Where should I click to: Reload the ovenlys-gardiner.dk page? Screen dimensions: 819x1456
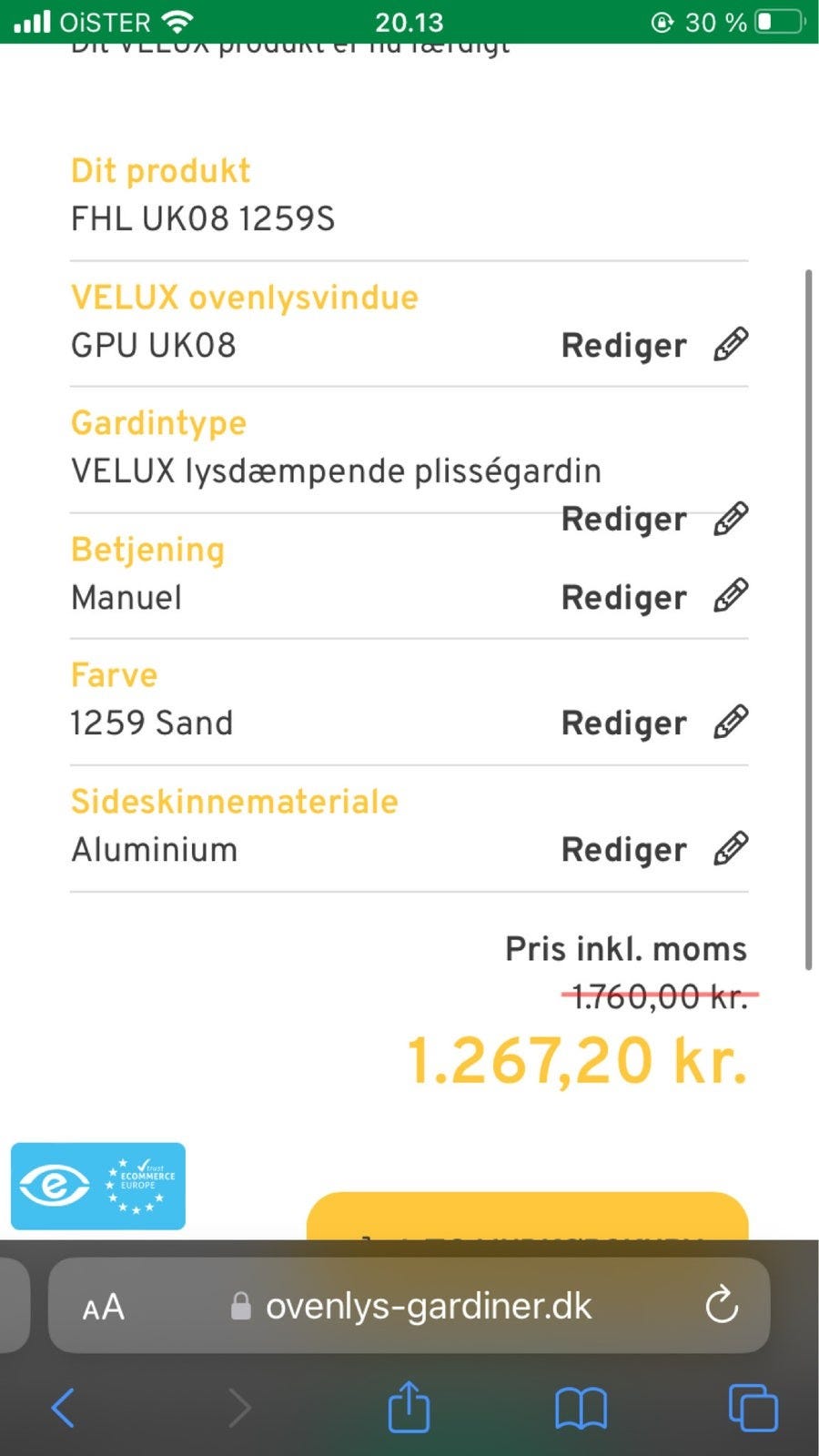(722, 1306)
